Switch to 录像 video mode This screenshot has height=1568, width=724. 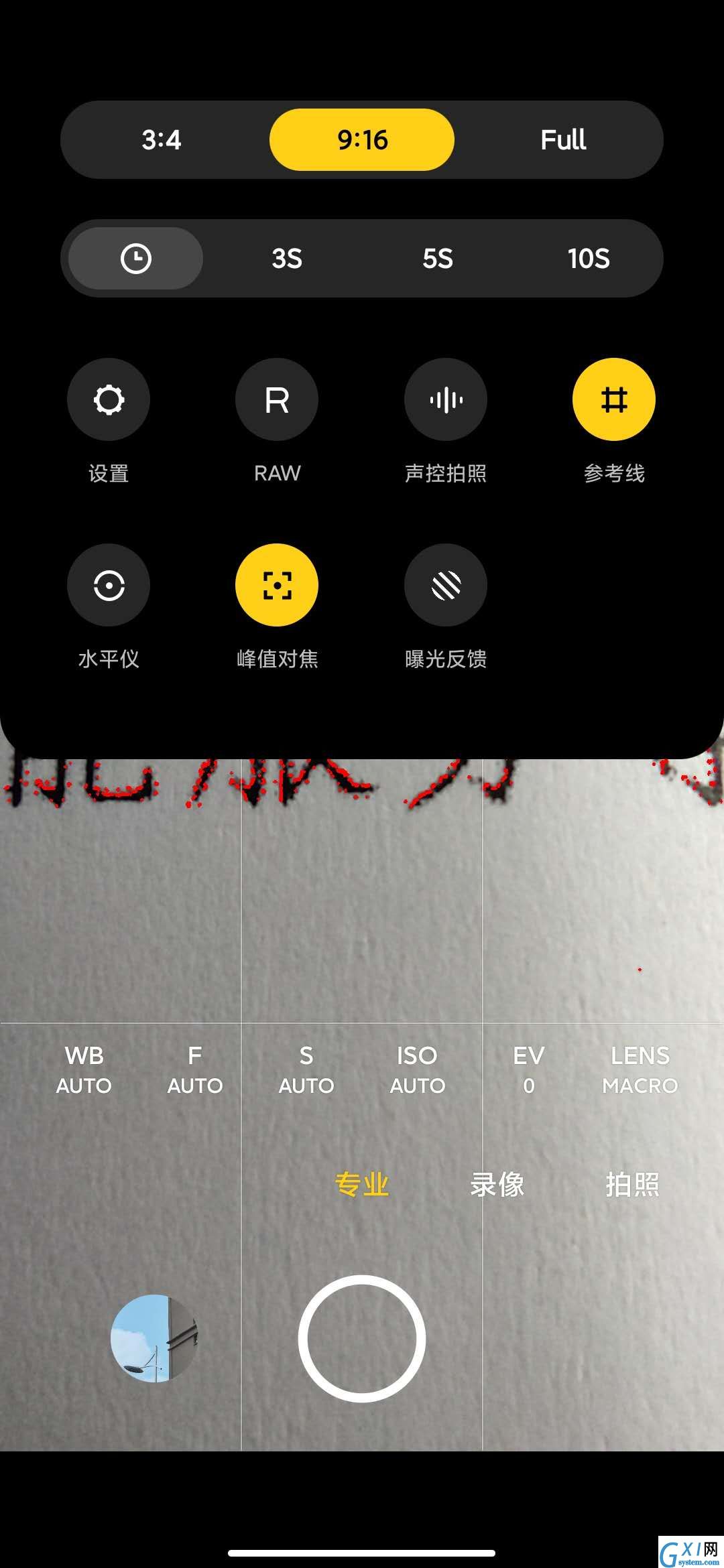(497, 1184)
